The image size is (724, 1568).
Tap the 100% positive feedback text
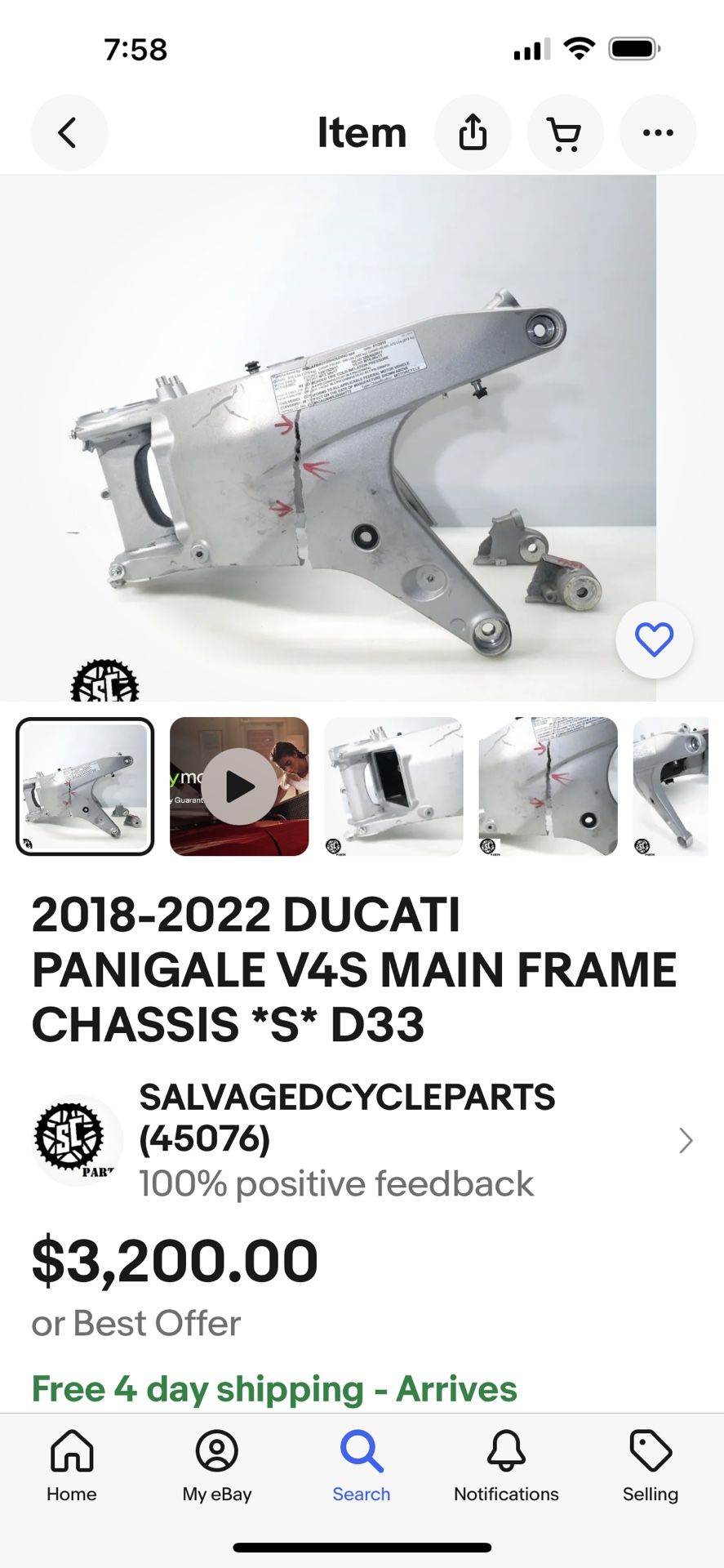click(x=335, y=1183)
